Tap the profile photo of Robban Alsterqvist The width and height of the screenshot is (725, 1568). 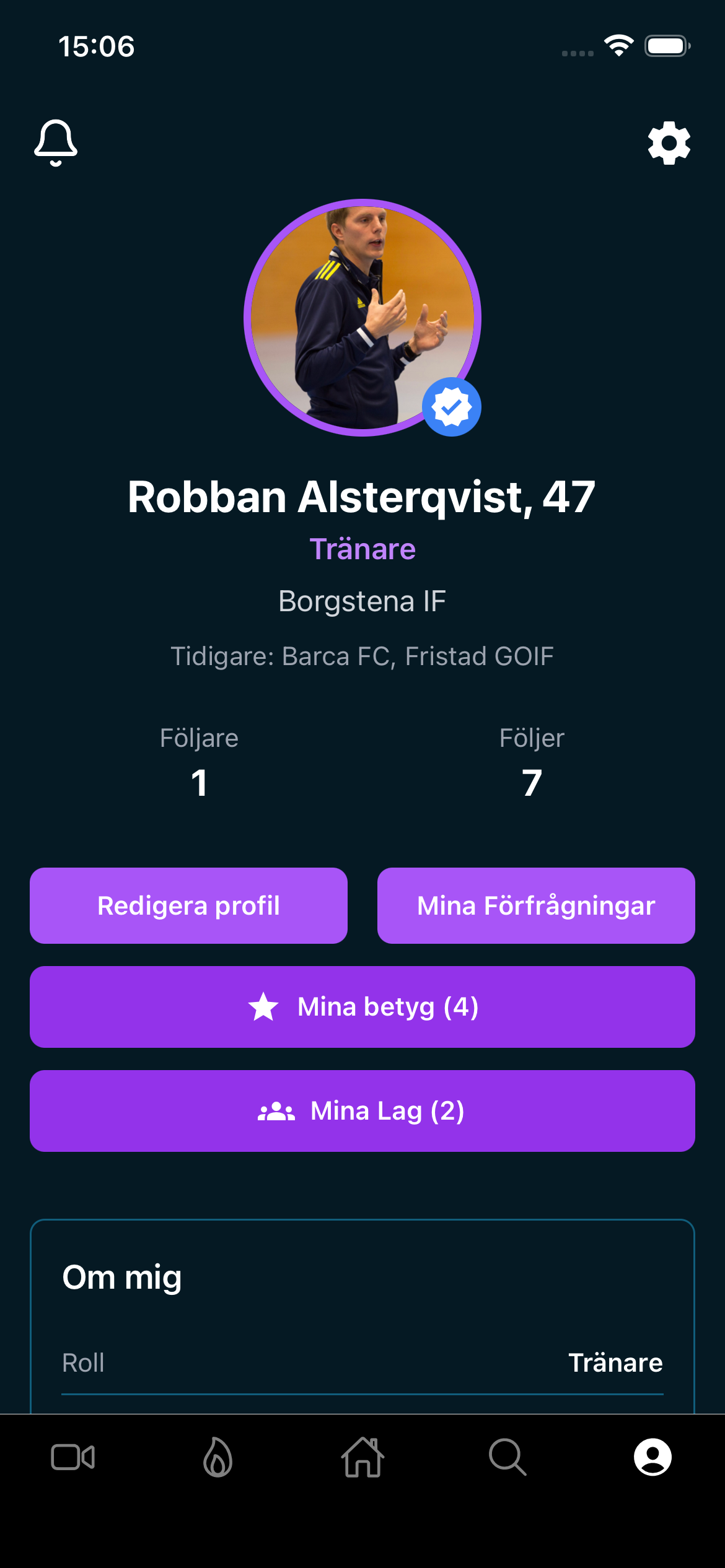tap(362, 317)
